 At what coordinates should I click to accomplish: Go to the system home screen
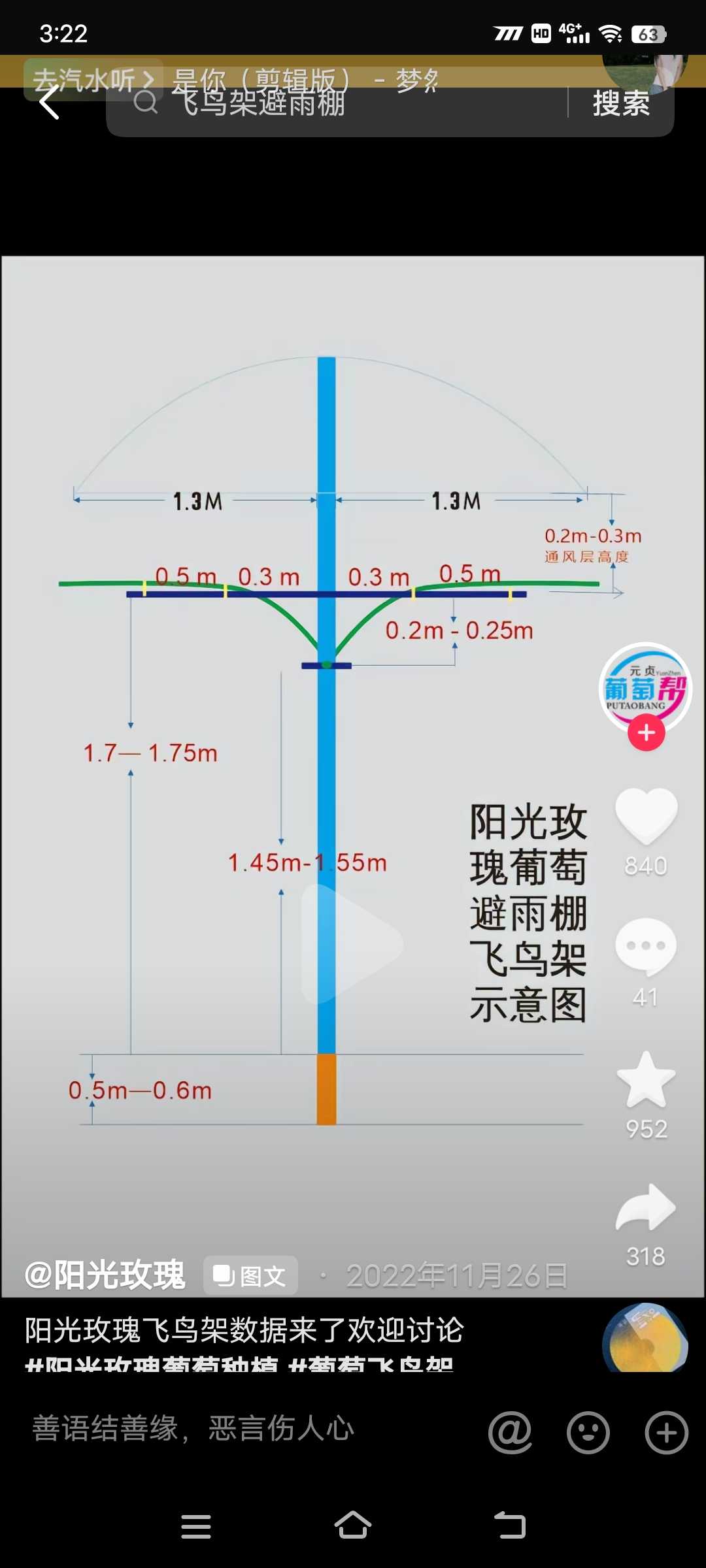(353, 1526)
